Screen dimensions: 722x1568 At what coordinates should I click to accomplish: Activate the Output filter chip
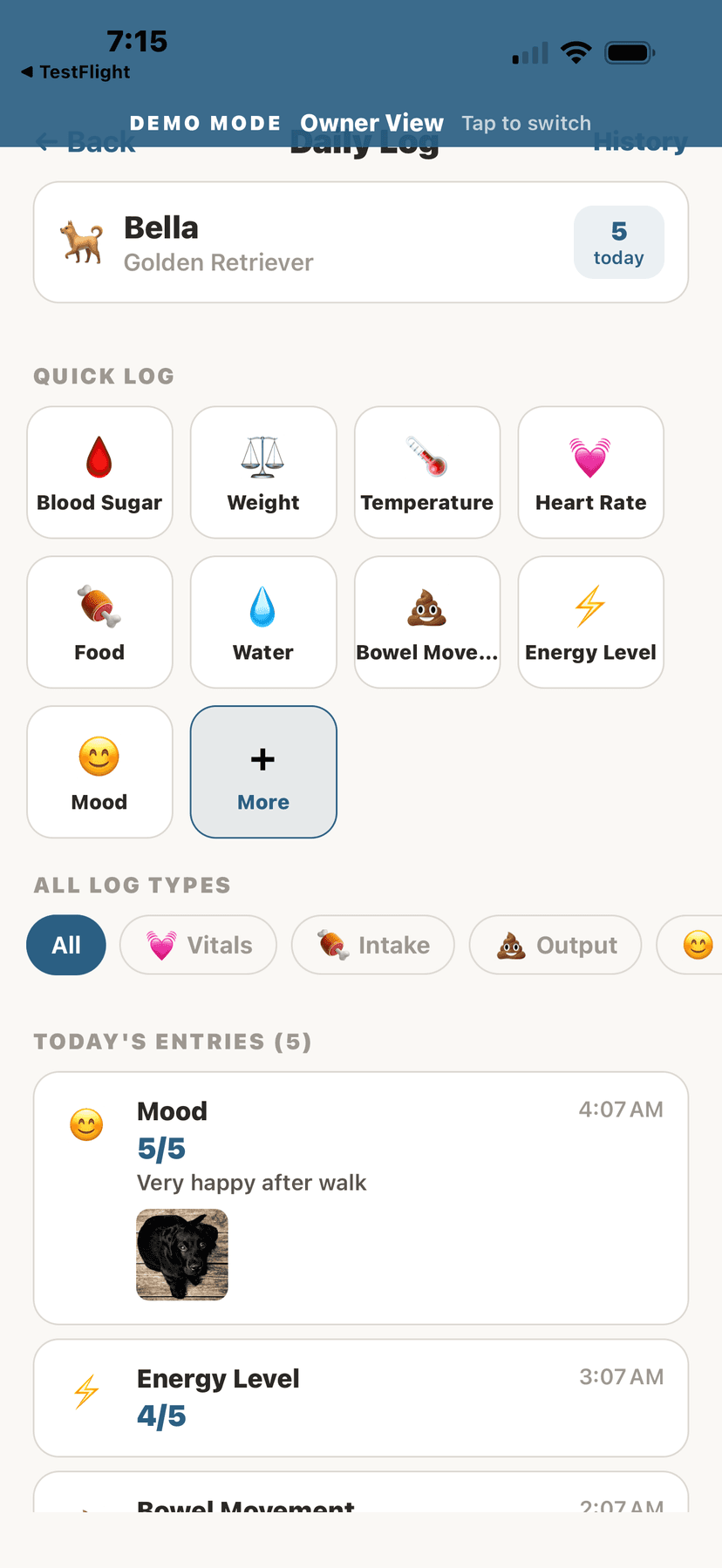(x=555, y=945)
